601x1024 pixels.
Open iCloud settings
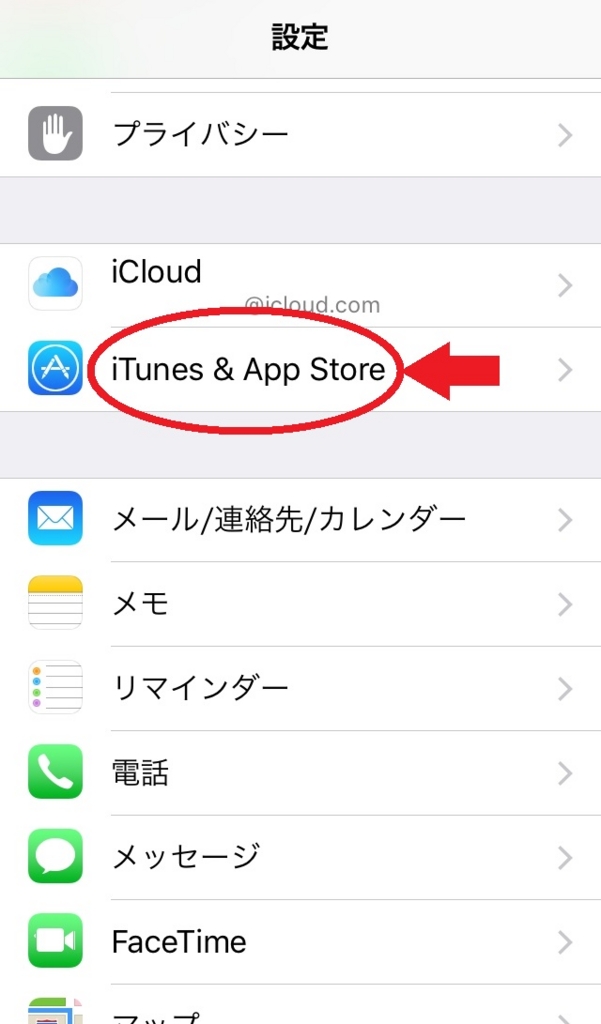coord(300,284)
